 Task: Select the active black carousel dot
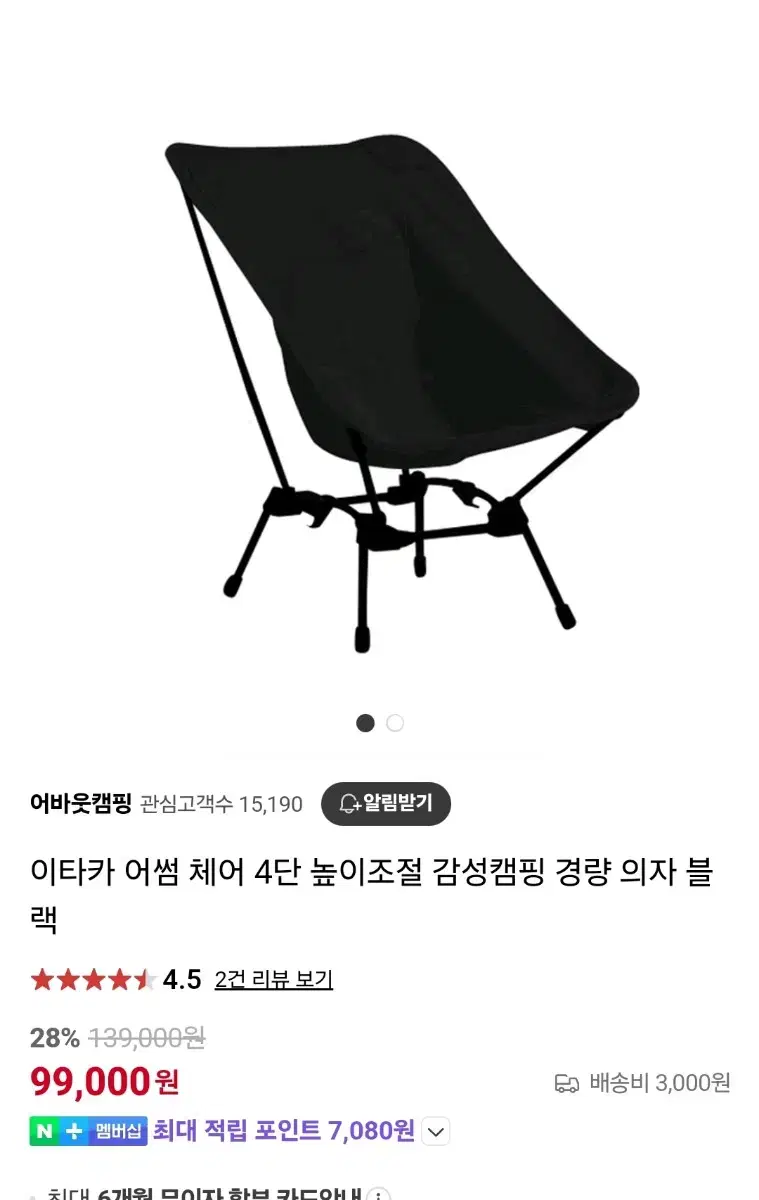pos(364,722)
